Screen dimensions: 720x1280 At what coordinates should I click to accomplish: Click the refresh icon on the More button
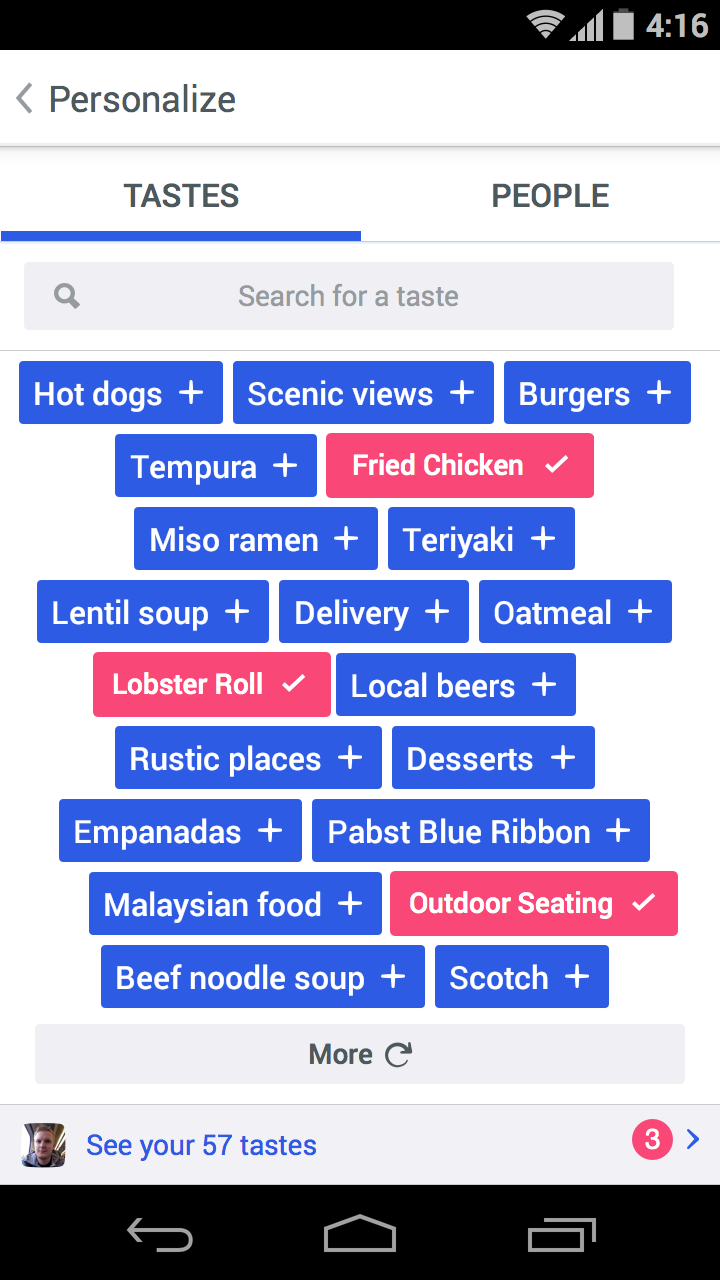(397, 1053)
